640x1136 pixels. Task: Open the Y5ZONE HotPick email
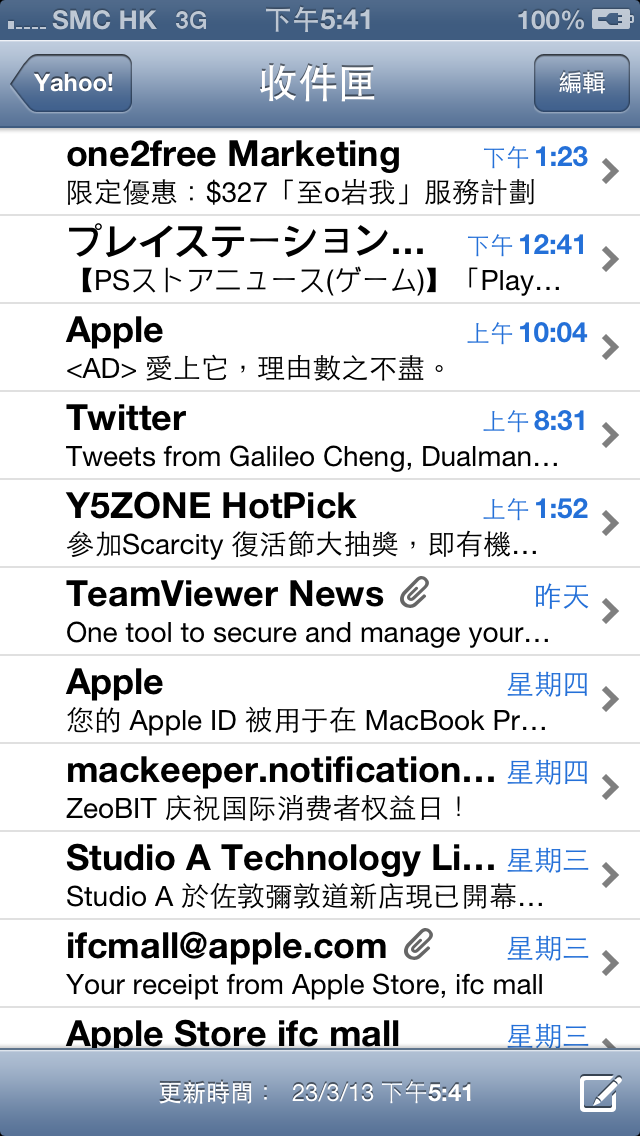coord(320,524)
